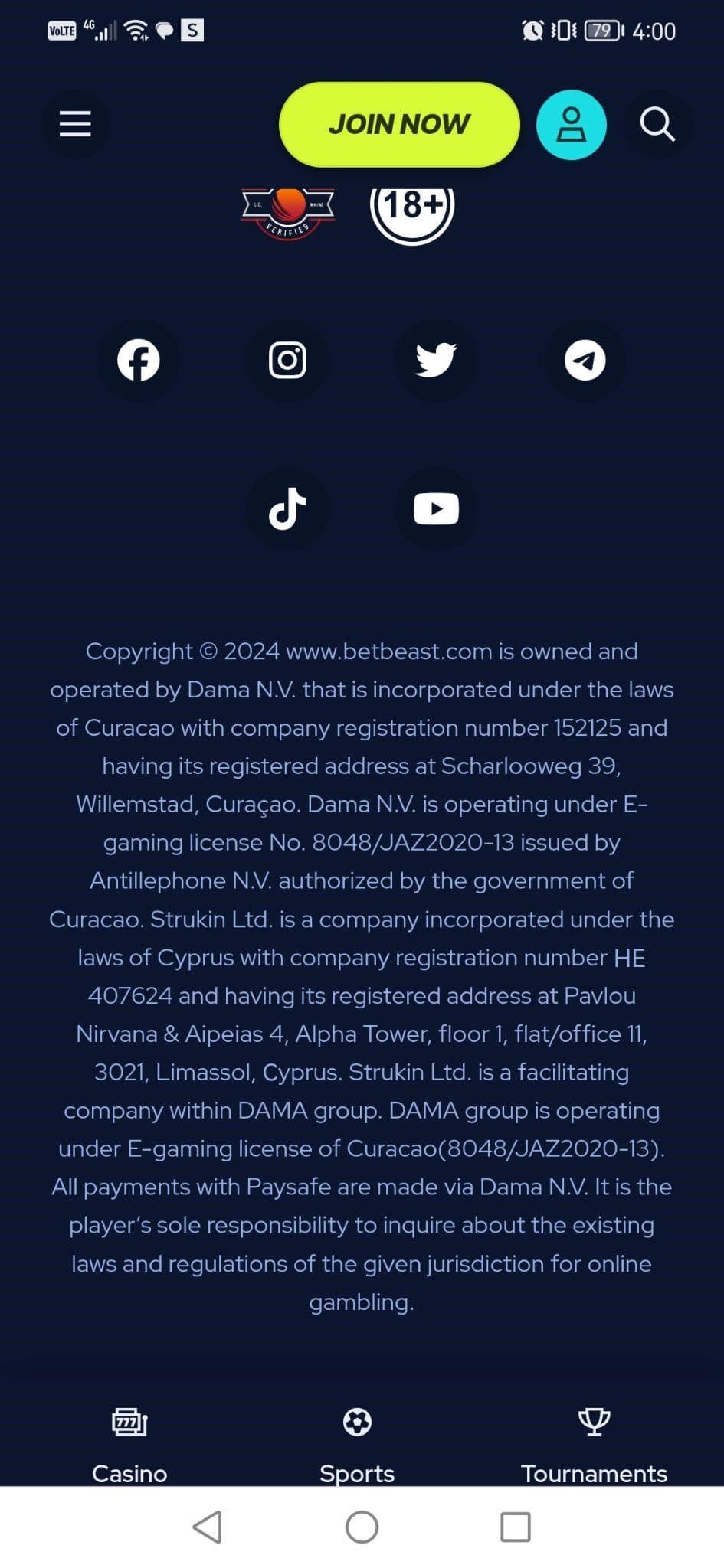The height and width of the screenshot is (1568, 724).
Task: Open the Instagram profile link
Action: (x=287, y=360)
